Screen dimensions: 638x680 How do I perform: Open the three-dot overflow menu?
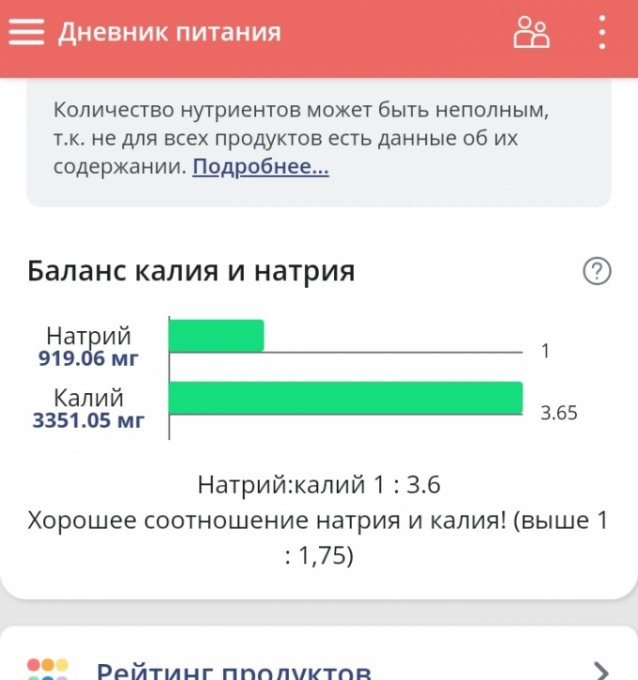tap(601, 33)
